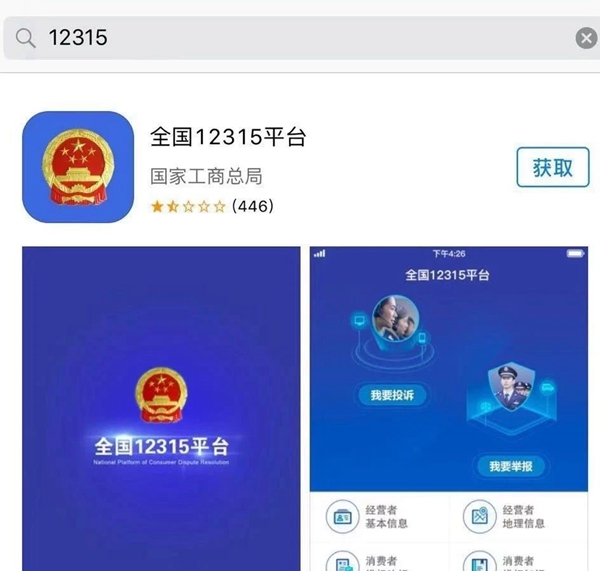Open the 全国12315平台 app listing
The width and height of the screenshot is (600, 571).
tap(228, 137)
